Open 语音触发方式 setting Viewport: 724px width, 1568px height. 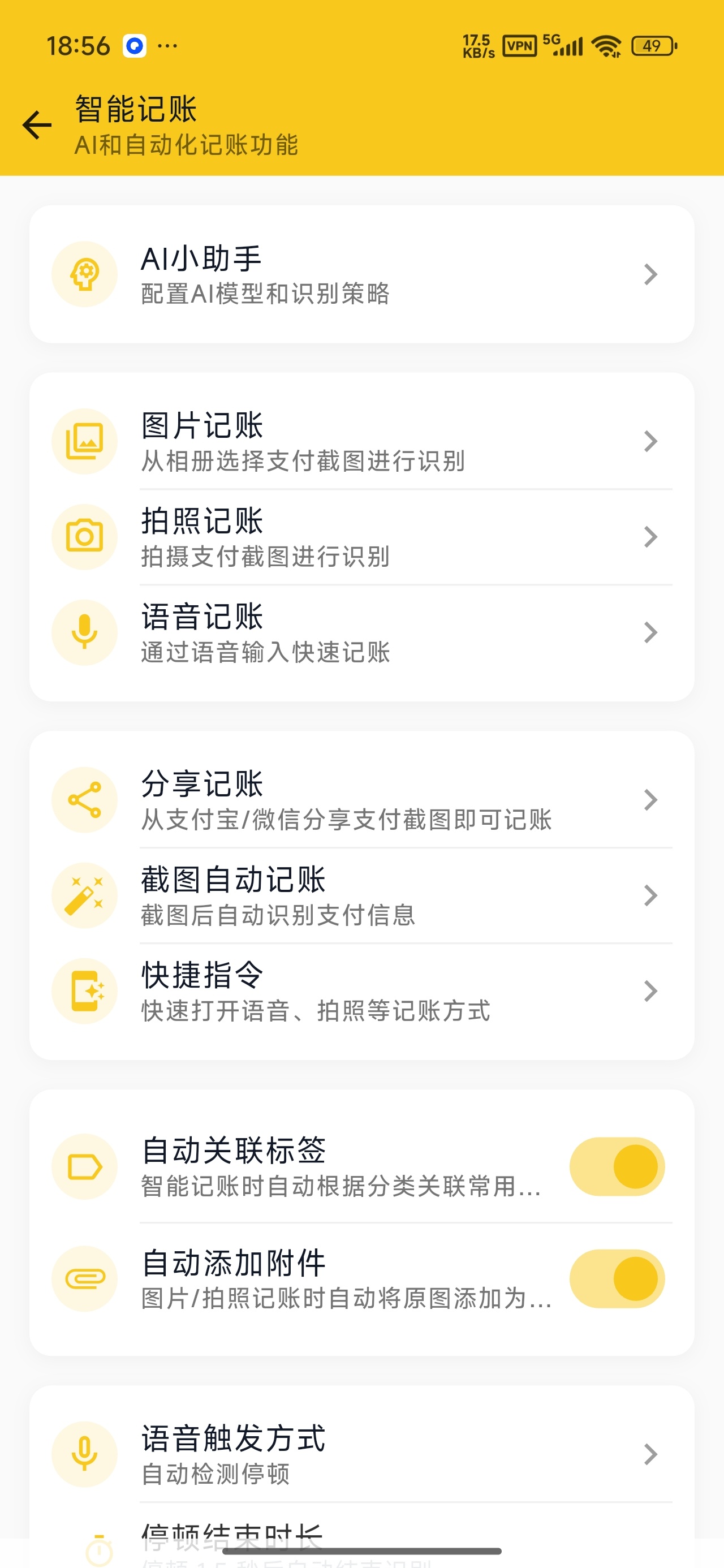361,1454
